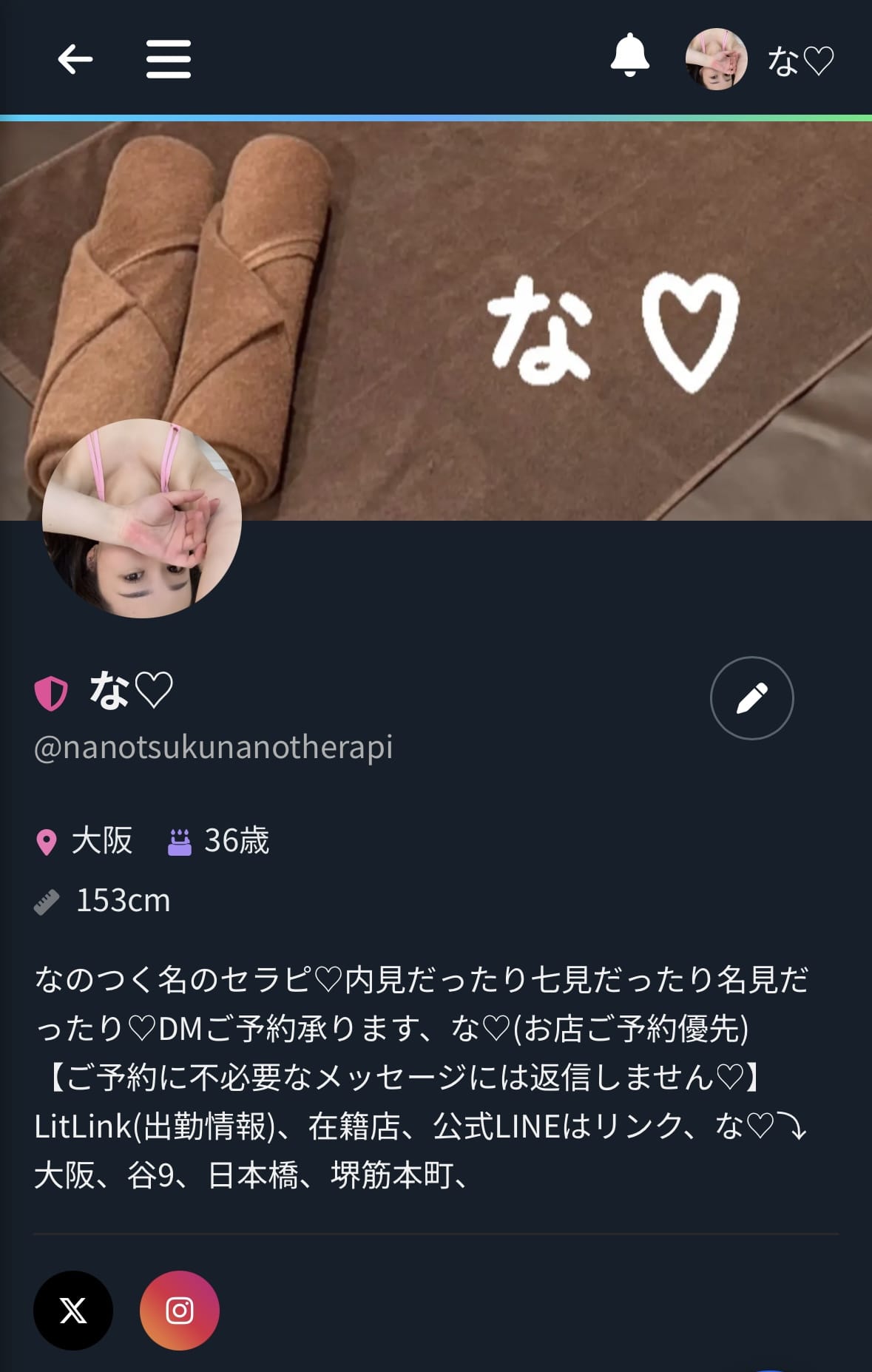This screenshot has height=1372, width=872.
Task: Click the 153cm height label
Action: click(x=123, y=901)
